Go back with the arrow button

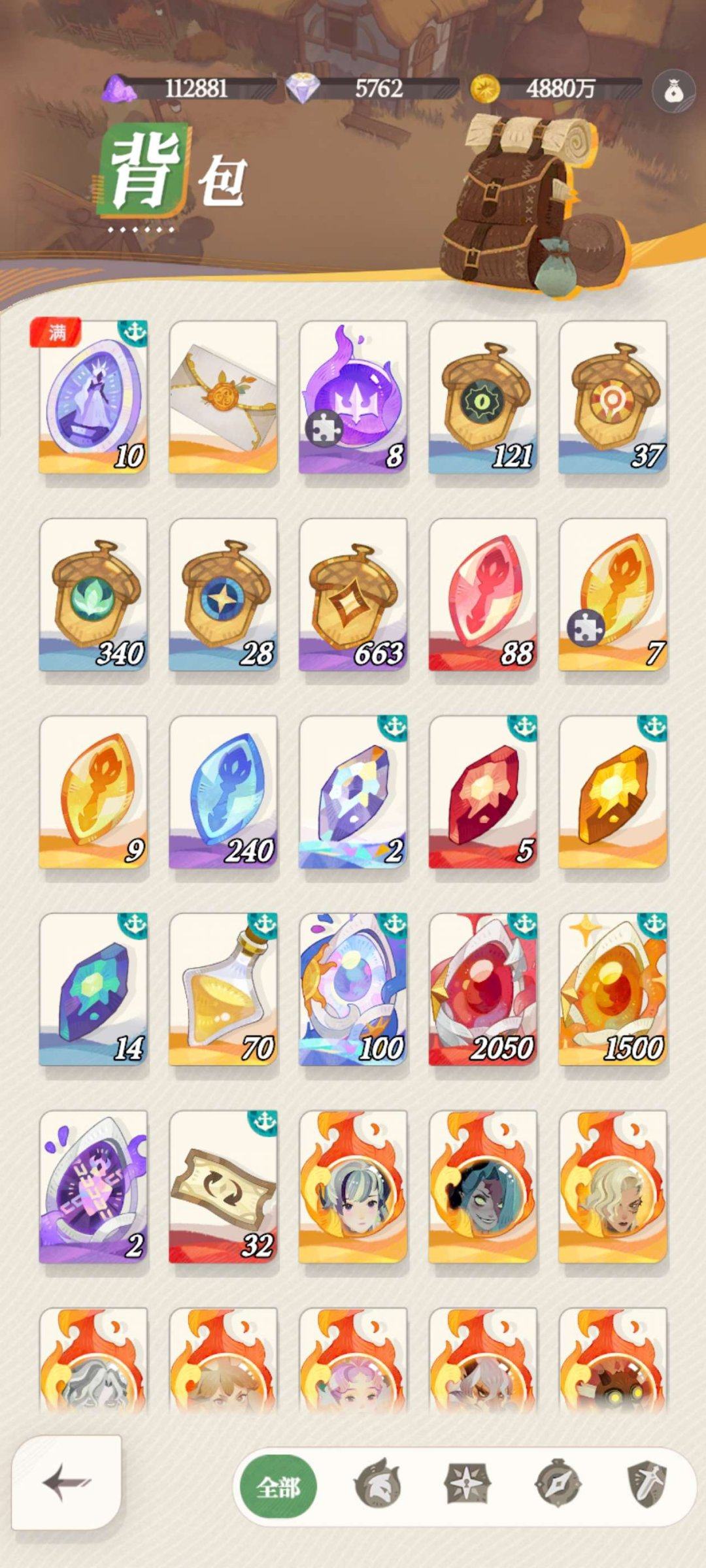point(67,1482)
